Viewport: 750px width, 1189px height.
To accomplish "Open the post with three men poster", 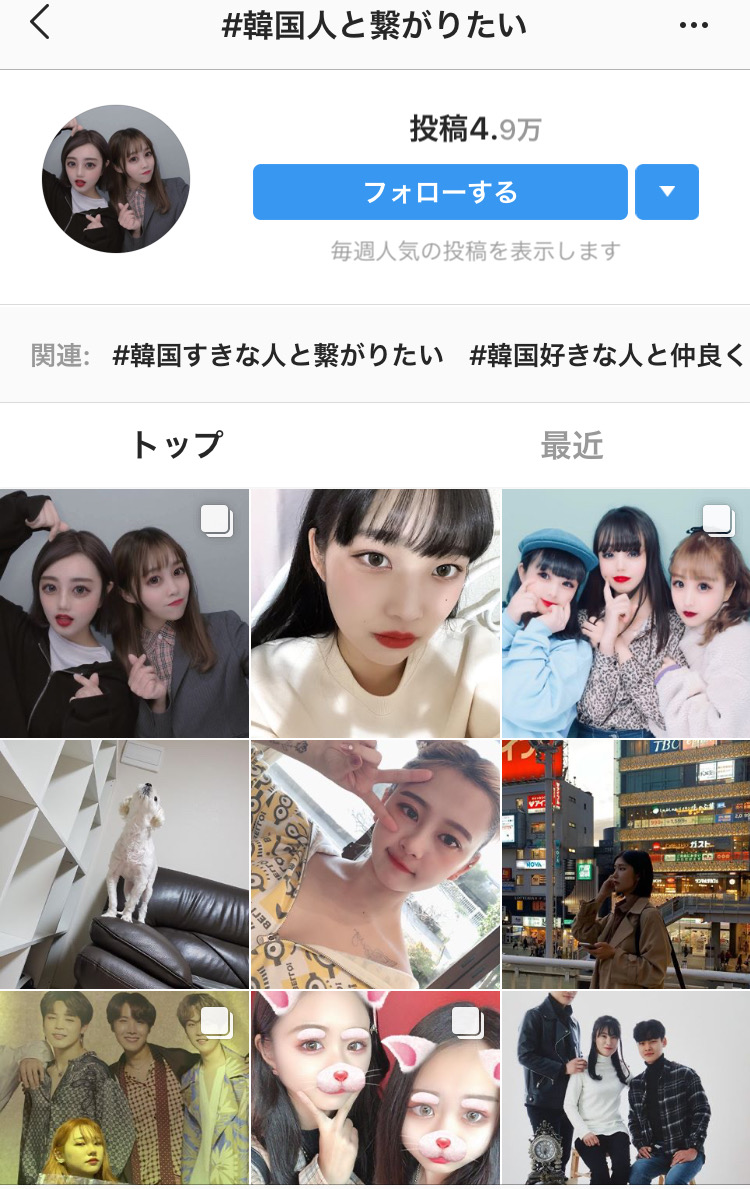I will [x=124, y=1088].
